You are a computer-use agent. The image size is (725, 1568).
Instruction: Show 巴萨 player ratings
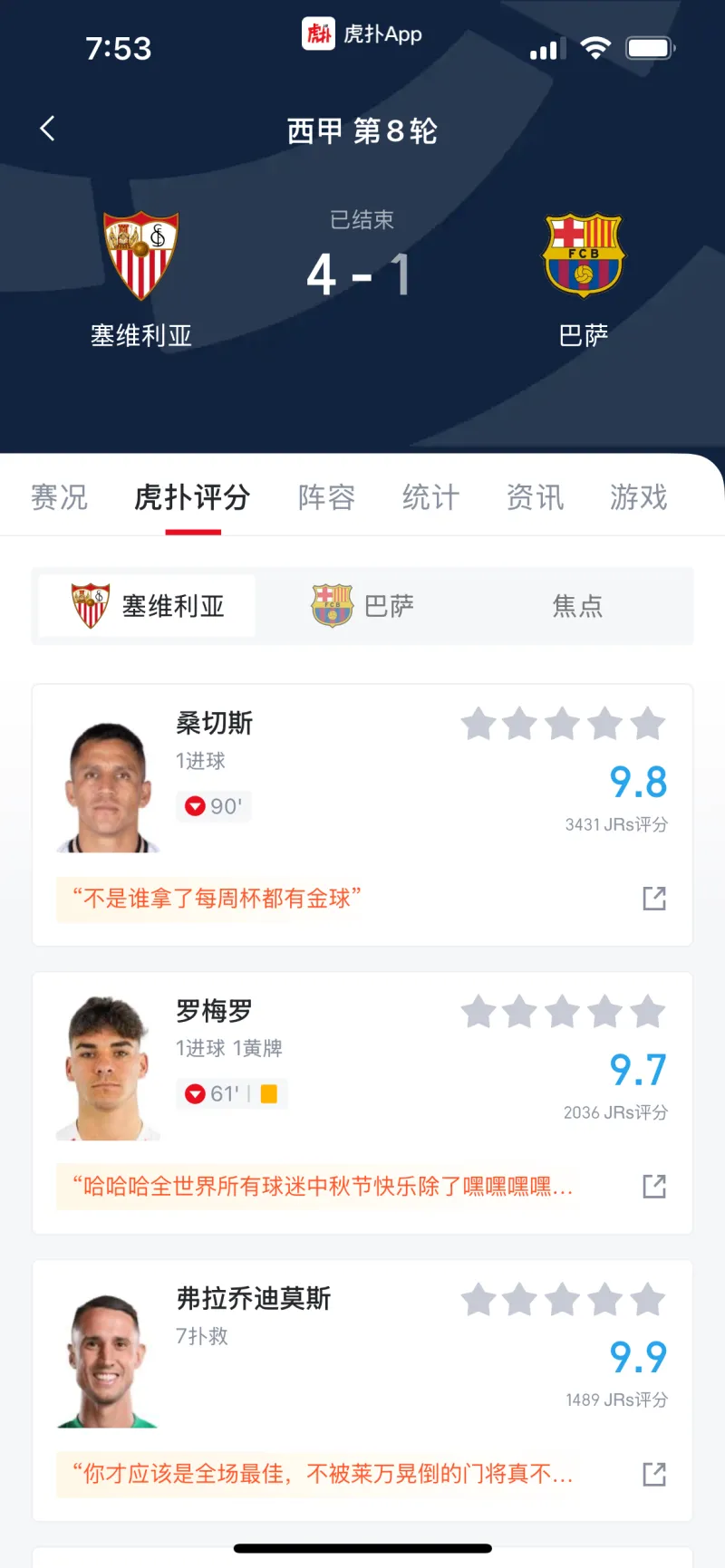[x=363, y=606]
